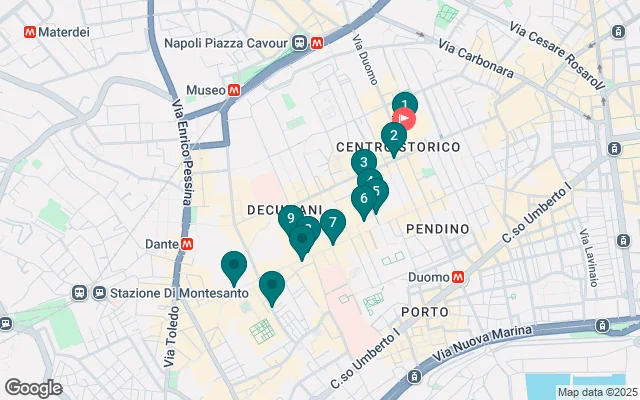Open map pin number 3

click(x=363, y=163)
